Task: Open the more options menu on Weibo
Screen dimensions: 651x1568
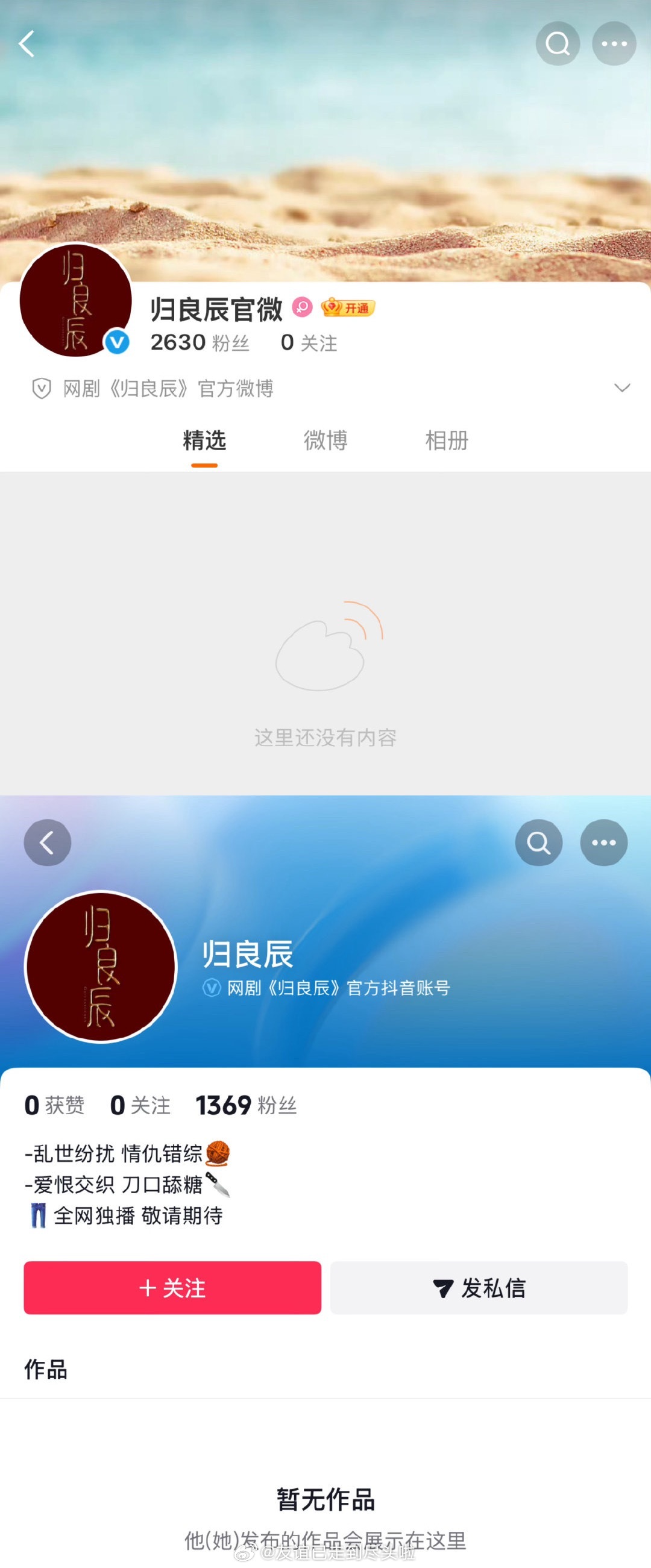Action: pyautogui.click(x=614, y=43)
